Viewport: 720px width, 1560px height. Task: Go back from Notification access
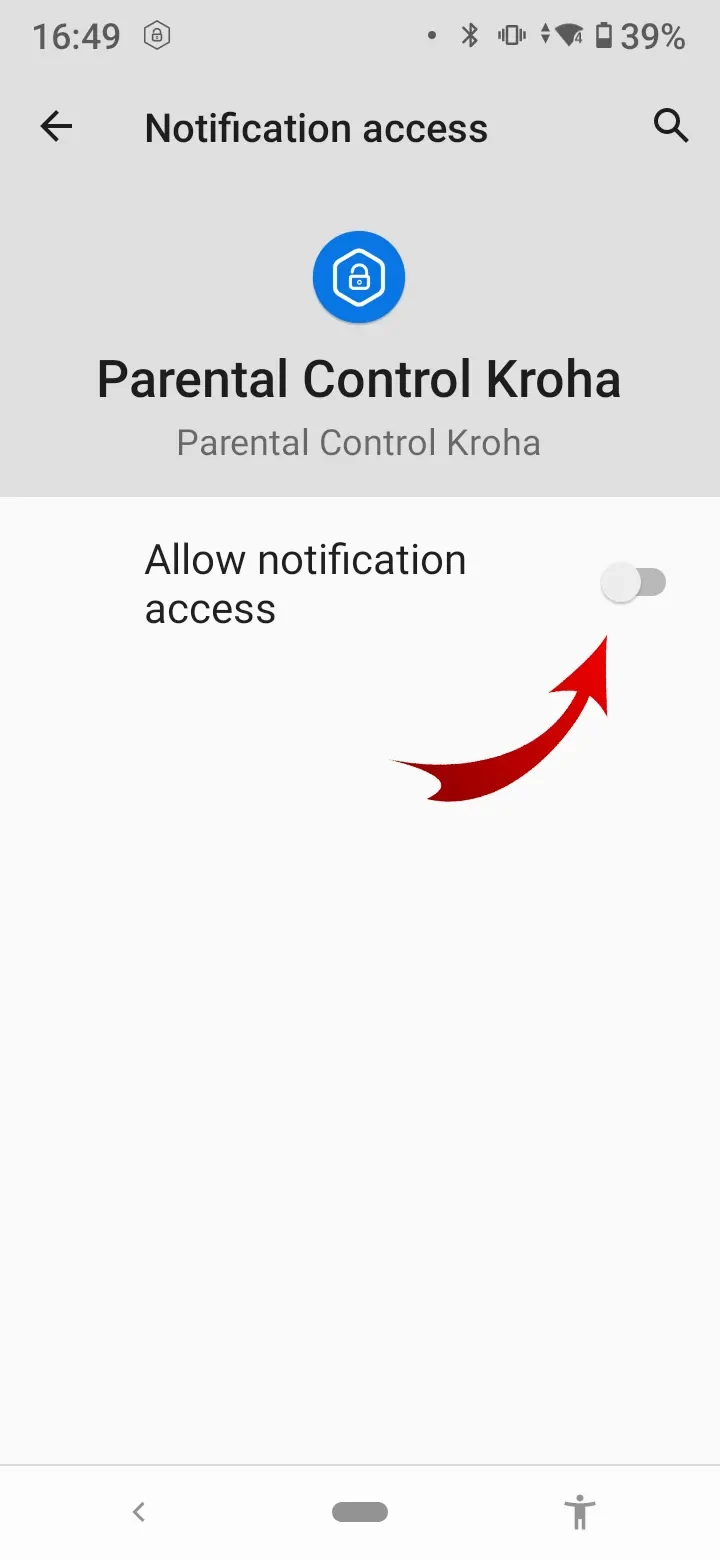coord(56,127)
